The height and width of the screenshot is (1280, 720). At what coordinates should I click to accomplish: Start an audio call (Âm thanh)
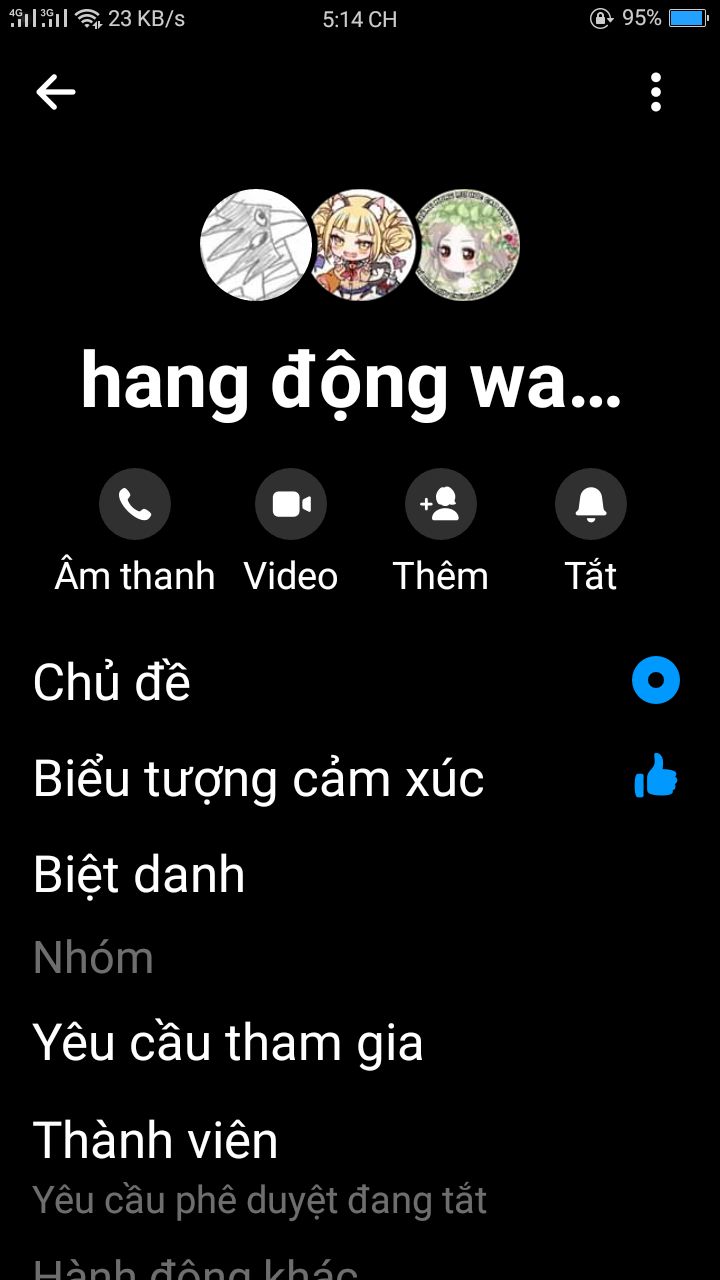(135, 504)
